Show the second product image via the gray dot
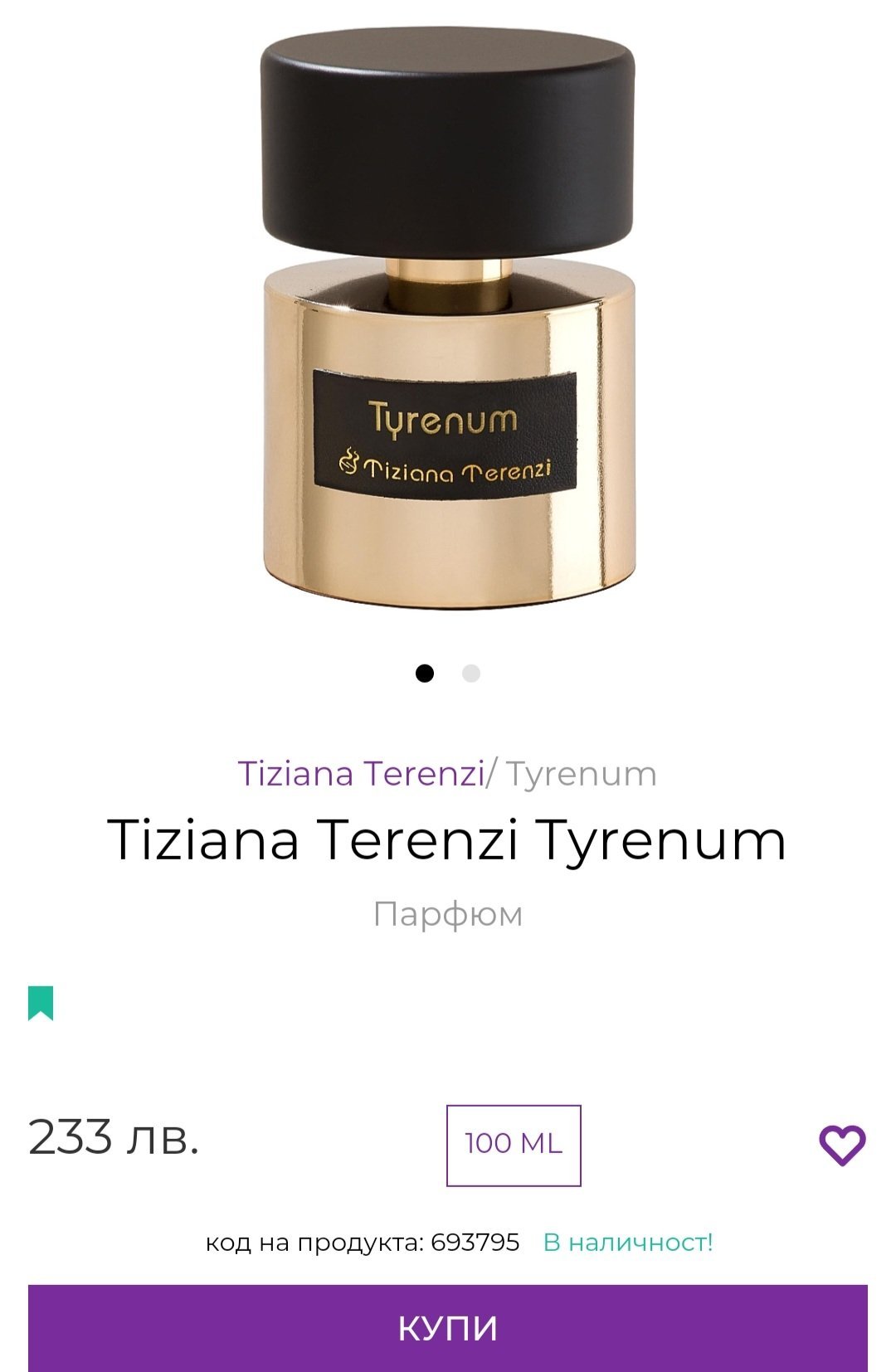This screenshot has width=896, height=1372. (471, 674)
